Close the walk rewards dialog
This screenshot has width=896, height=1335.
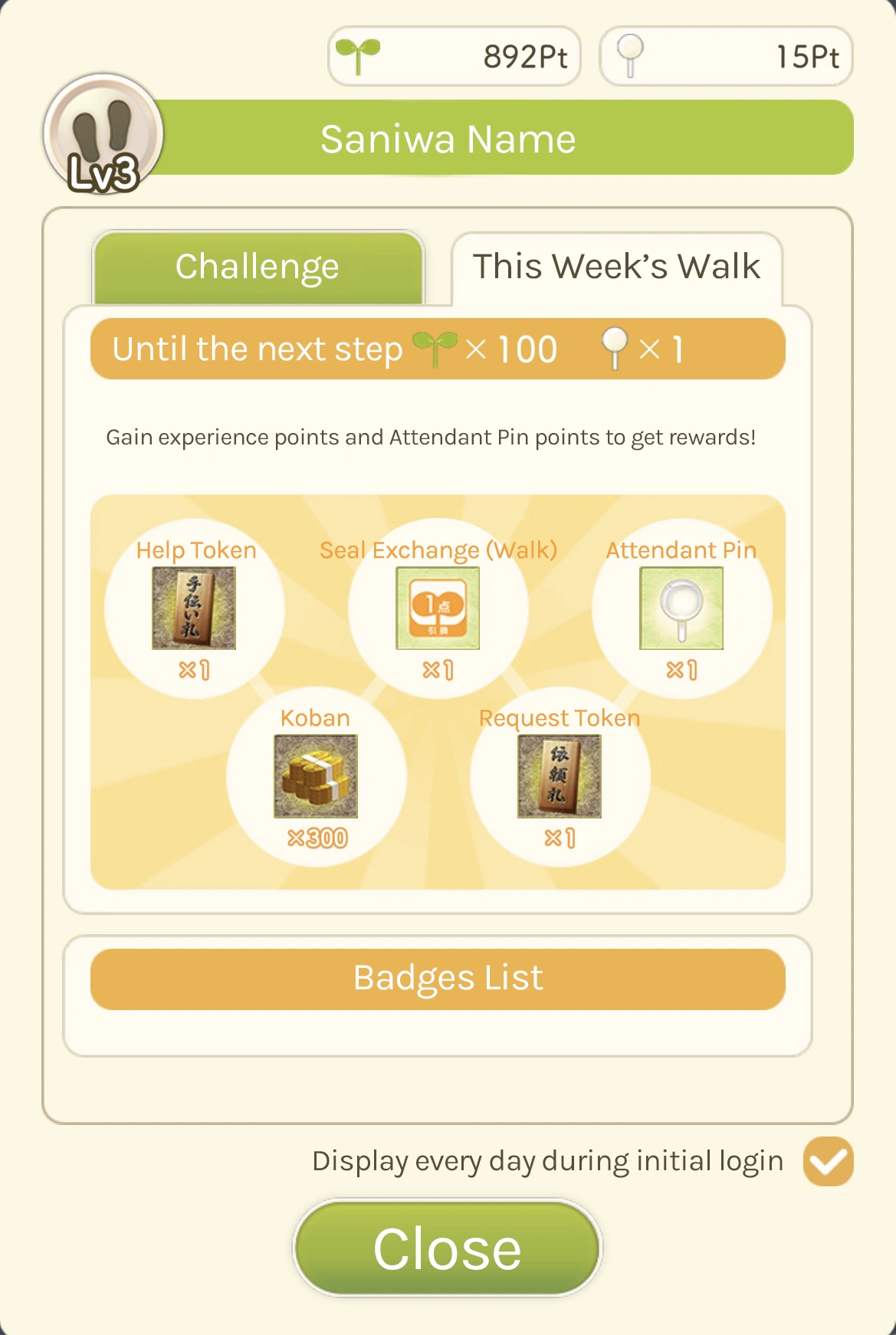pyautogui.click(x=448, y=1248)
